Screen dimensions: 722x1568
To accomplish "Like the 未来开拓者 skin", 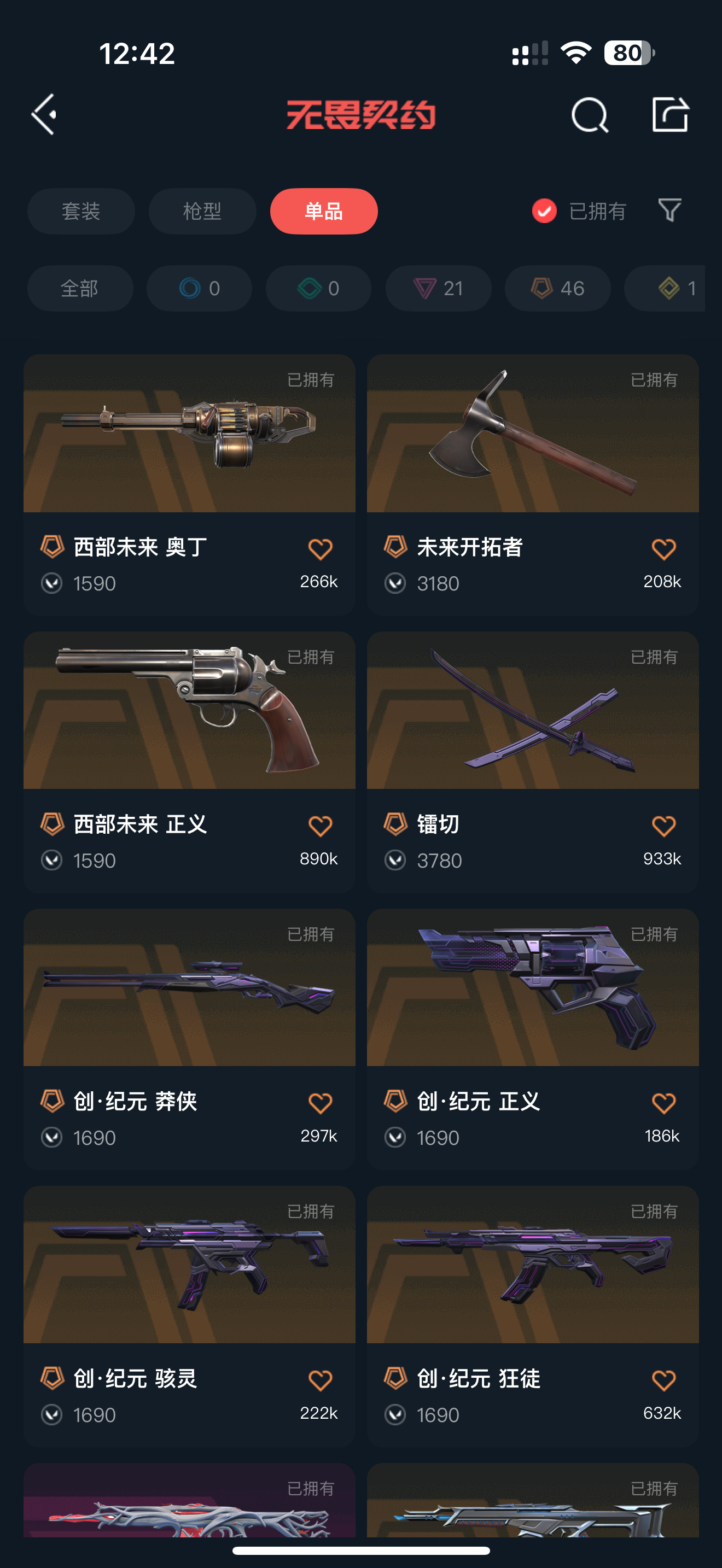I will click(x=663, y=549).
